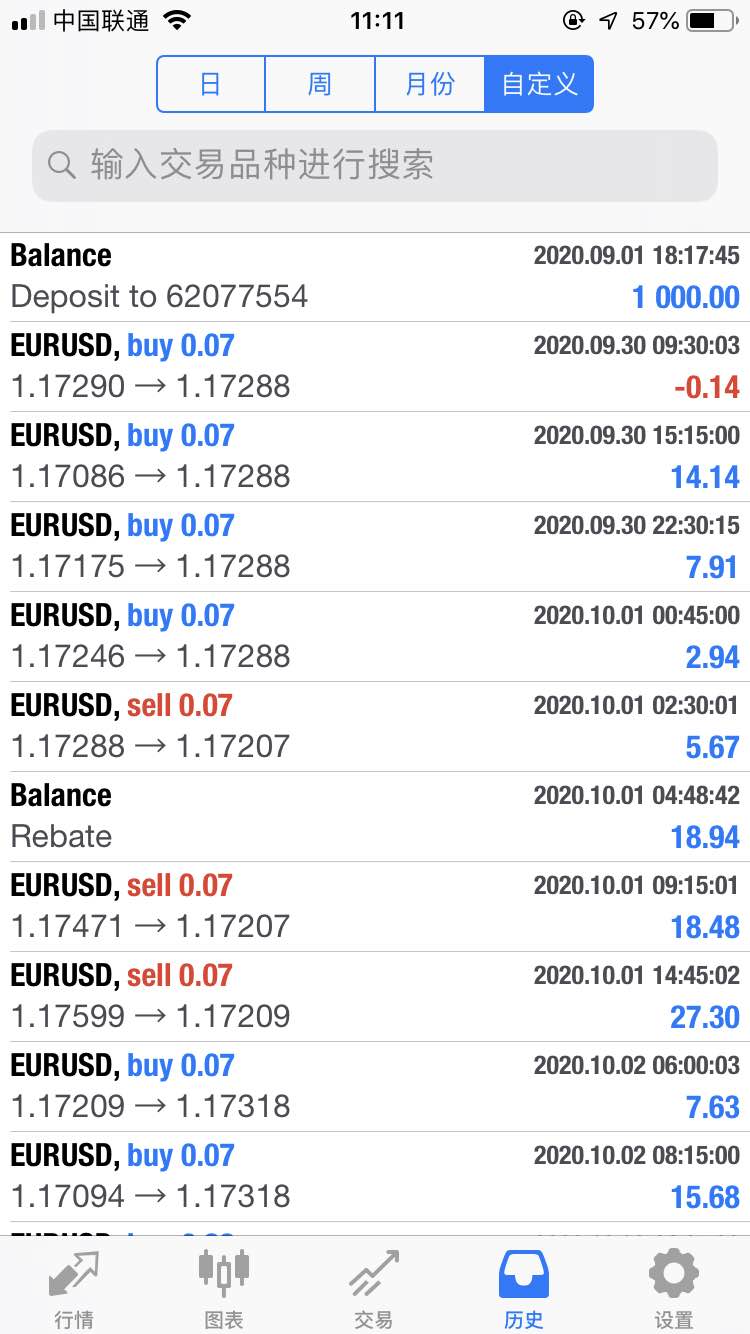
Task: Switch to the 日 period filter
Action: pyautogui.click(x=211, y=84)
